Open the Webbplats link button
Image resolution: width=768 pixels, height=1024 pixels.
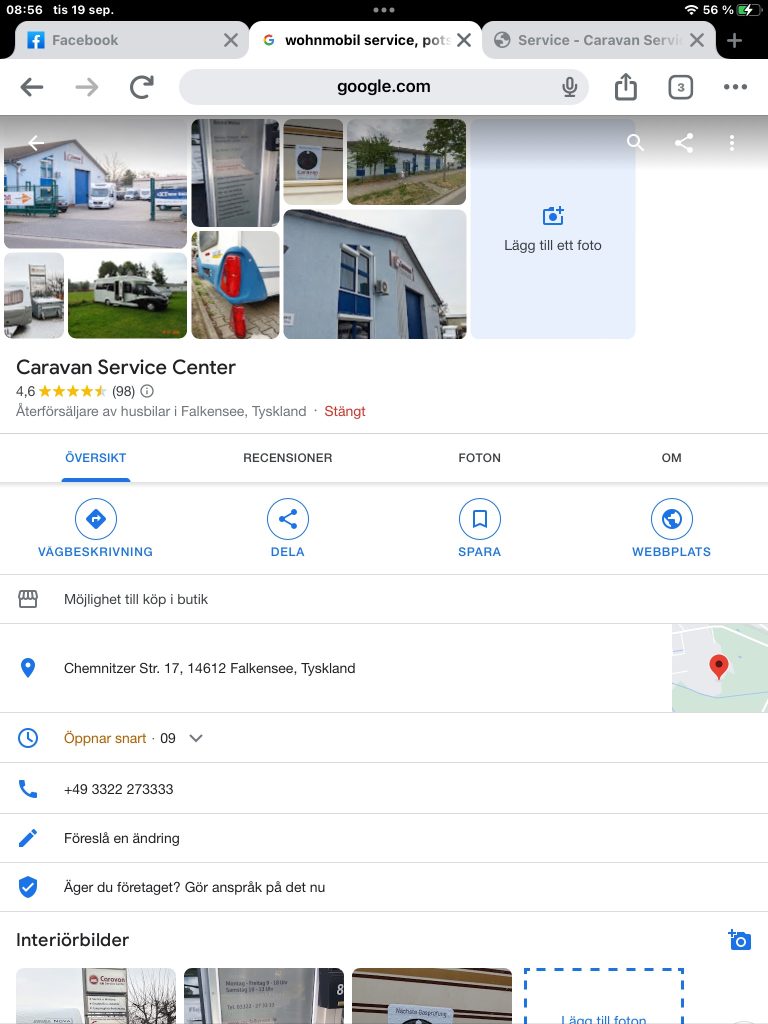click(671, 530)
